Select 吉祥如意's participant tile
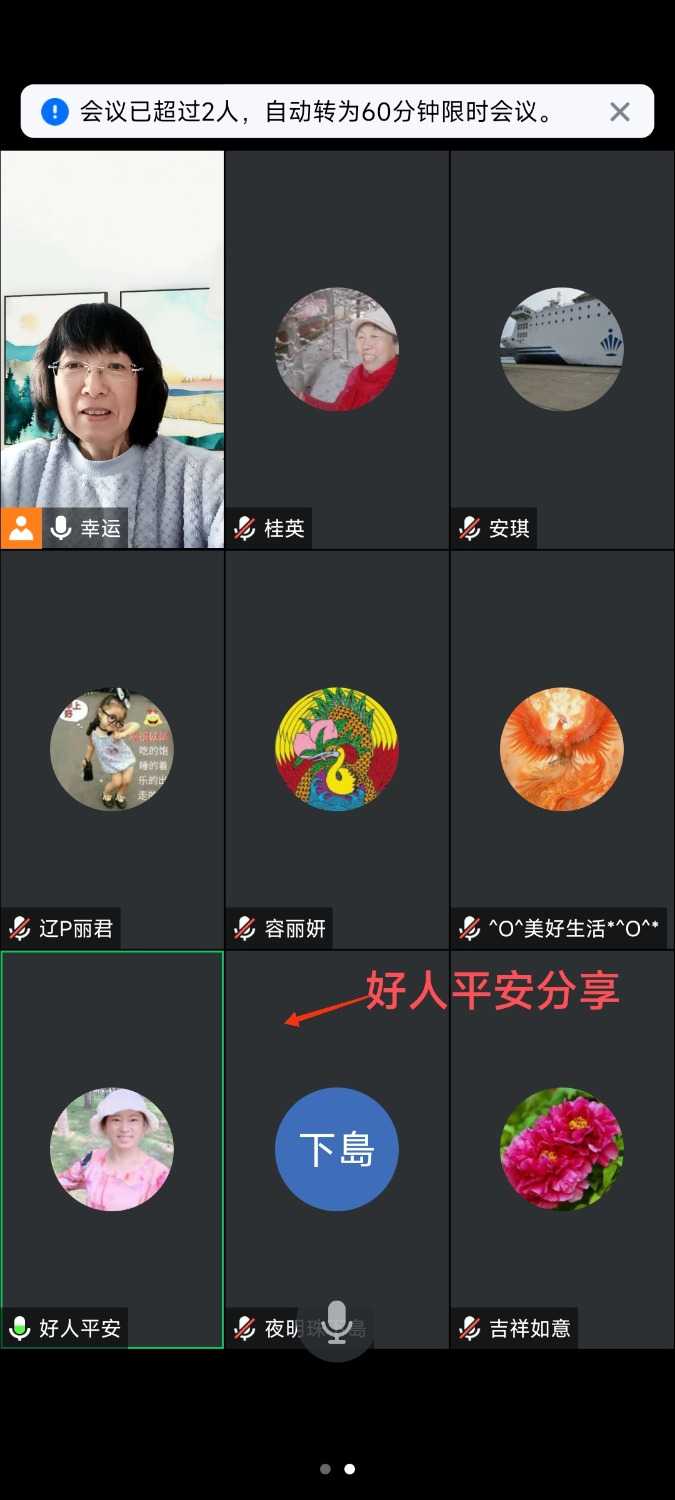Viewport: 675px width, 1500px height. coord(562,1150)
